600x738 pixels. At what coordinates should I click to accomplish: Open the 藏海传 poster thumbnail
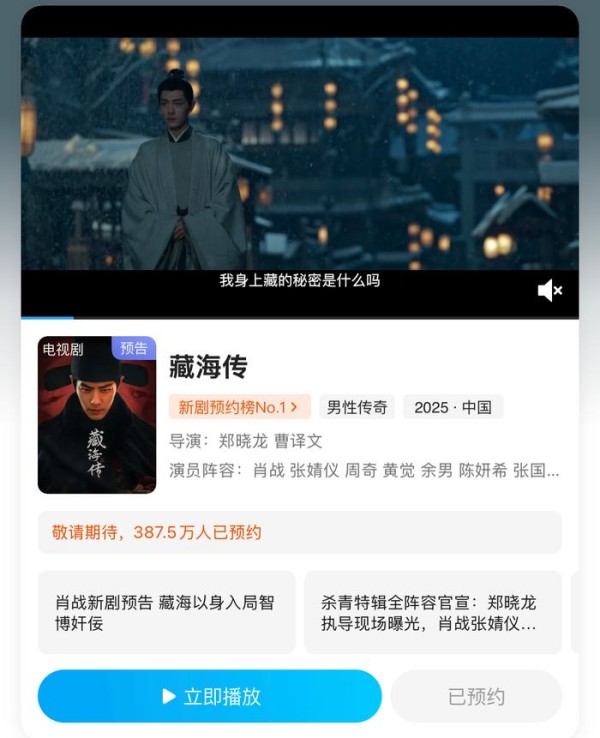click(x=97, y=415)
